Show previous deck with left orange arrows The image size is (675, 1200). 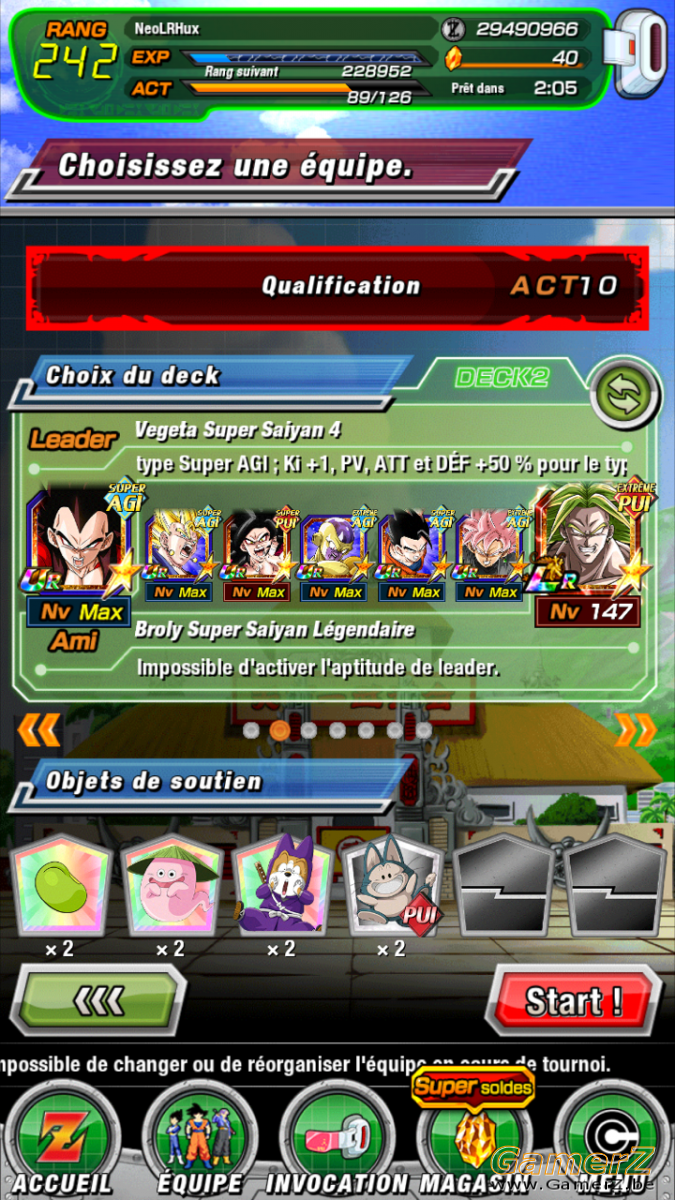coord(39,731)
